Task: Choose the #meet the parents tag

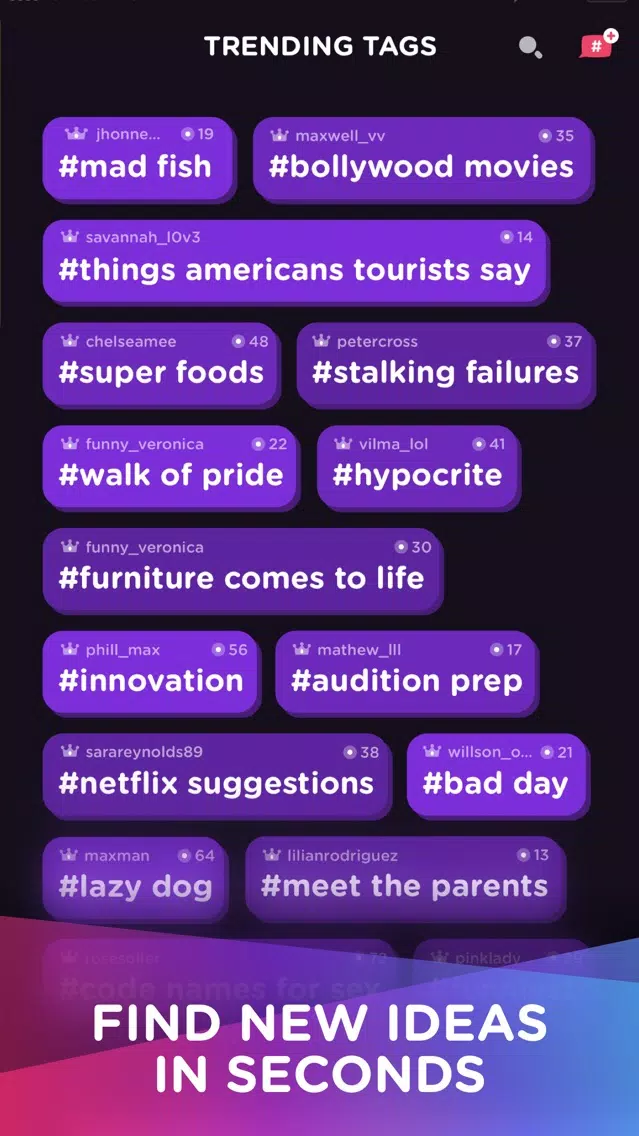Action: (405, 877)
